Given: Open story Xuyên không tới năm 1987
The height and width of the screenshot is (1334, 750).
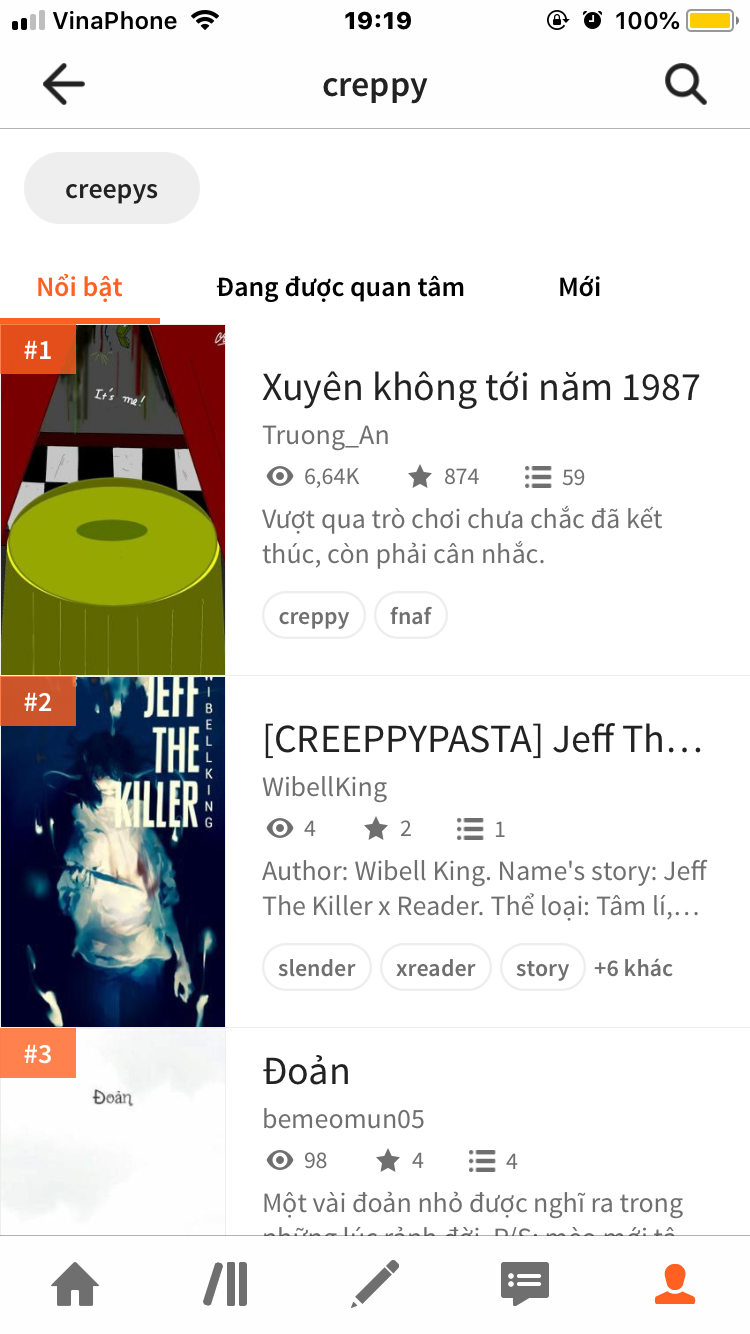Looking at the screenshot, I should 481,388.
